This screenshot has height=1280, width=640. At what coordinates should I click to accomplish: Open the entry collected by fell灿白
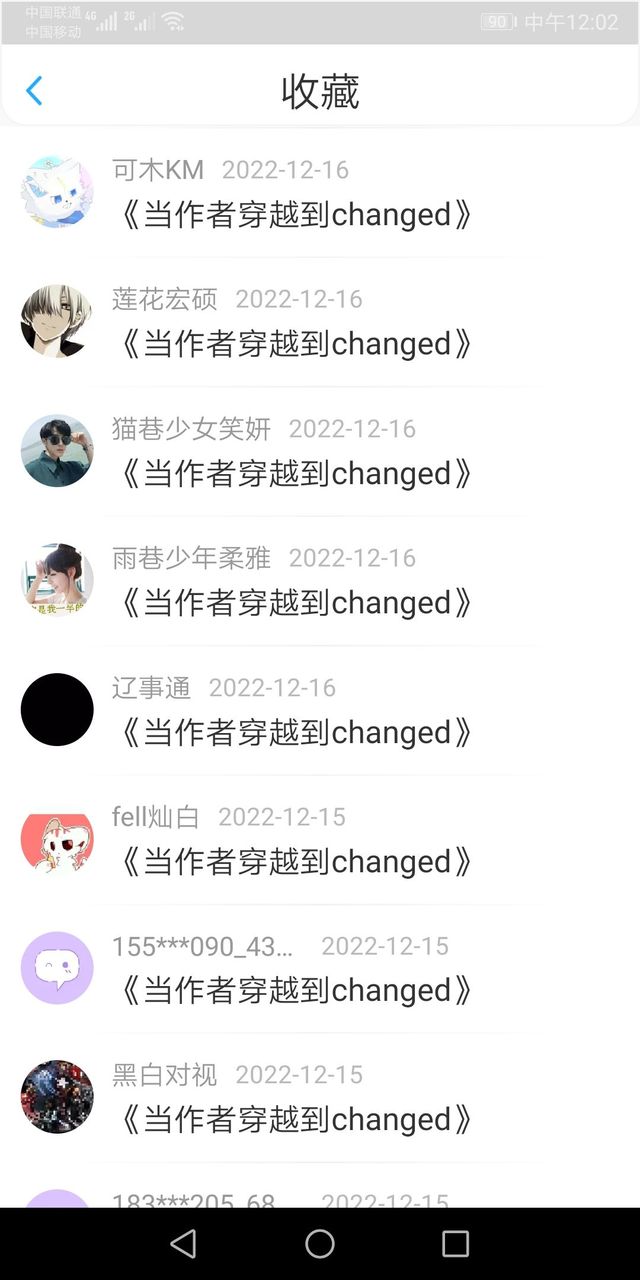point(296,861)
